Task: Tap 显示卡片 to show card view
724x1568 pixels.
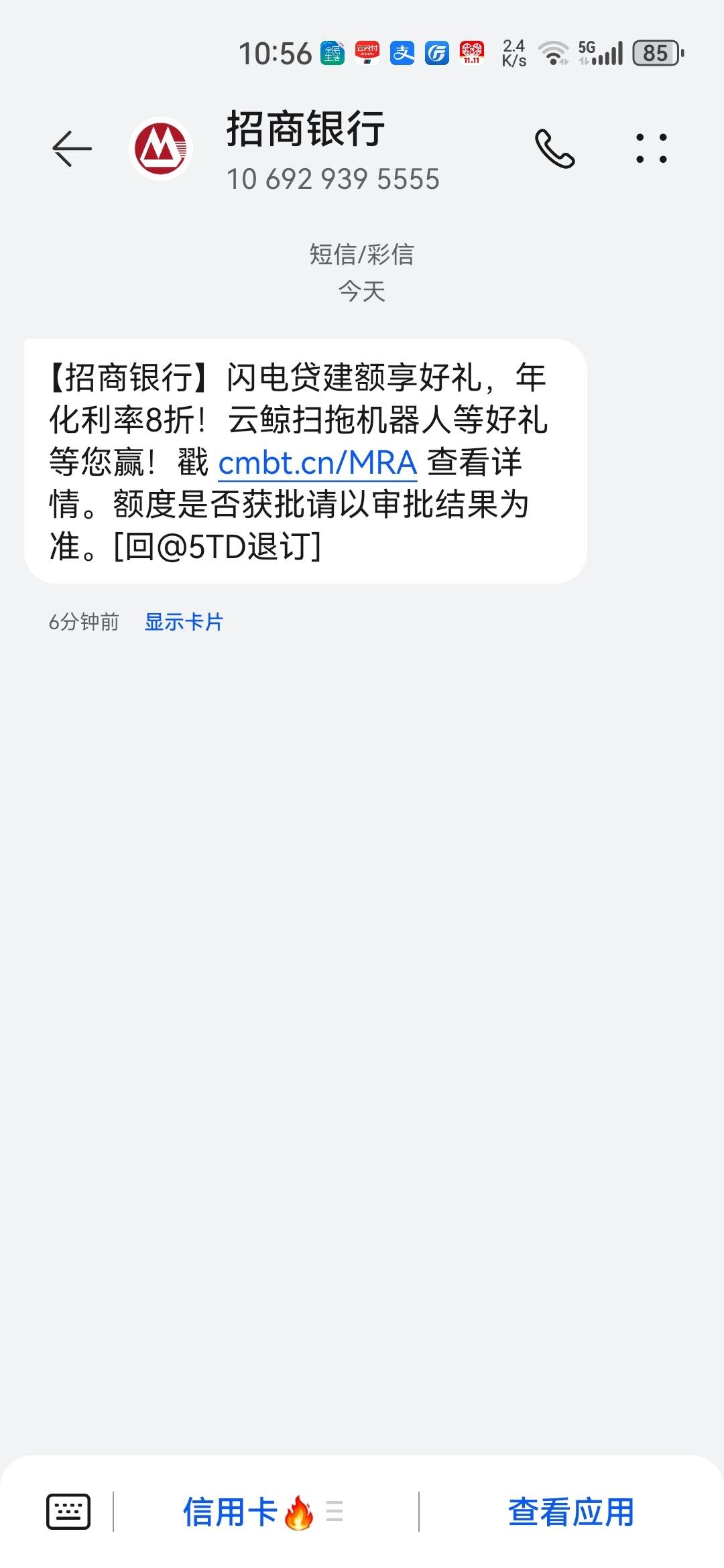Action: coord(184,622)
